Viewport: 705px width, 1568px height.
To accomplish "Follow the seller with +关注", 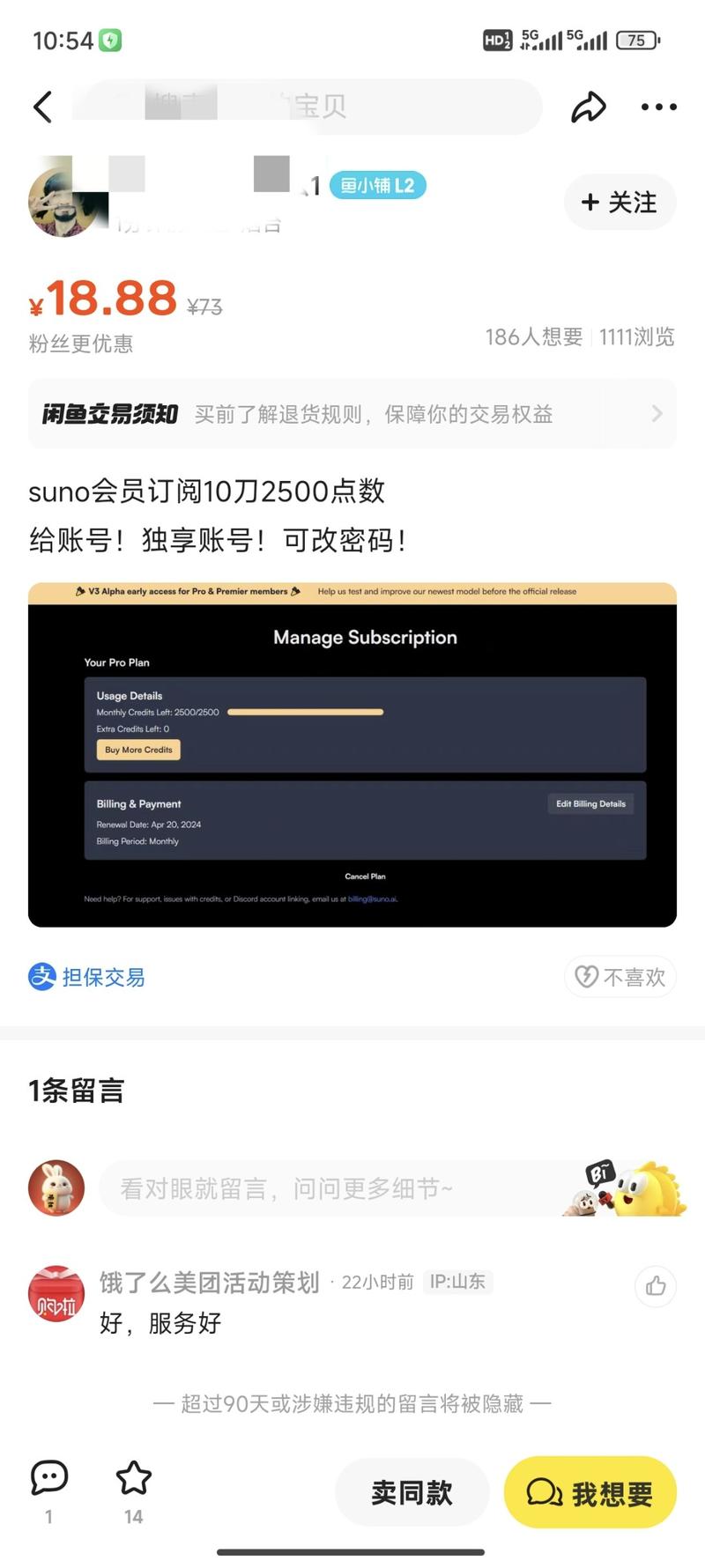I will pyautogui.click(x=620, y=203).
